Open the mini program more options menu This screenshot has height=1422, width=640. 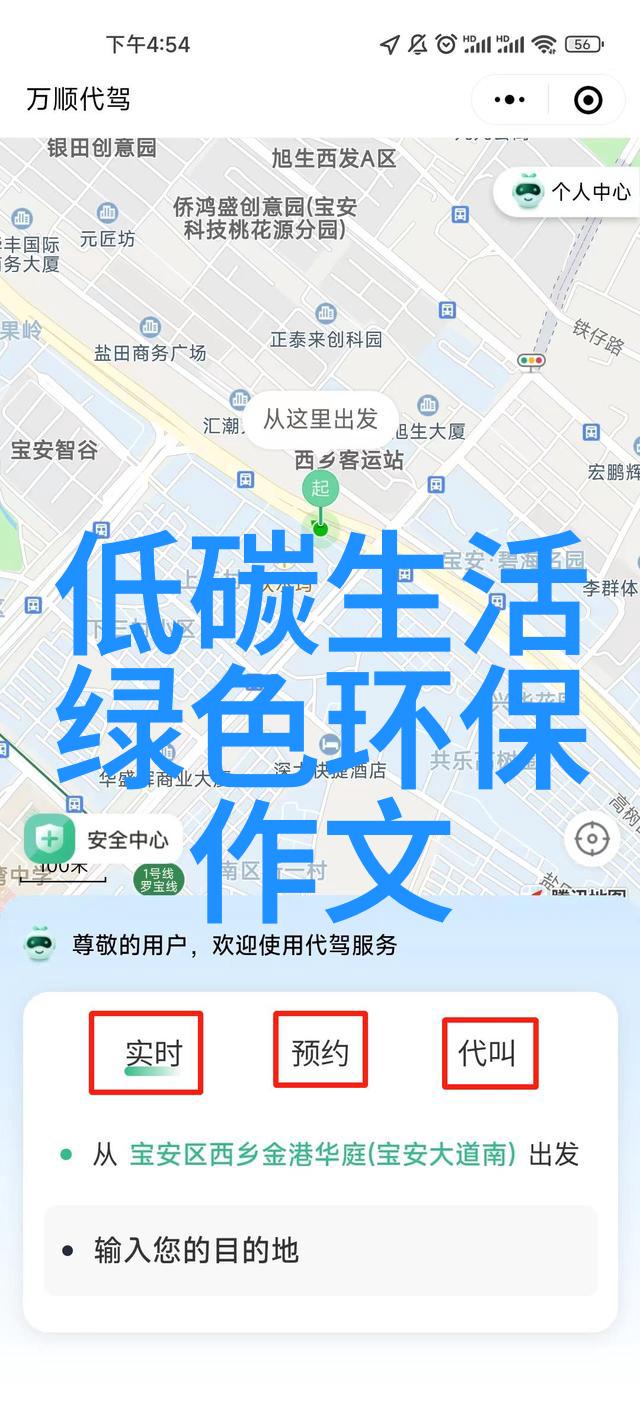pos(510,99)
